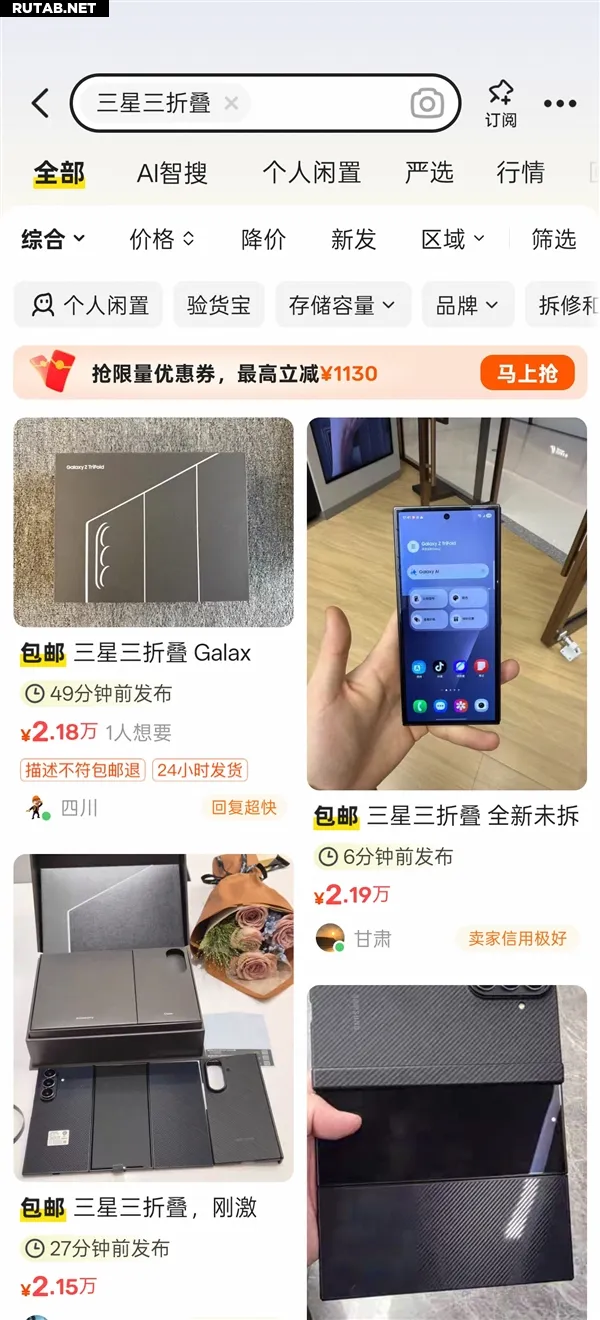Show 降价 price-drop listings
Viewport: 600px width, 1320px height.
point(263,239)
